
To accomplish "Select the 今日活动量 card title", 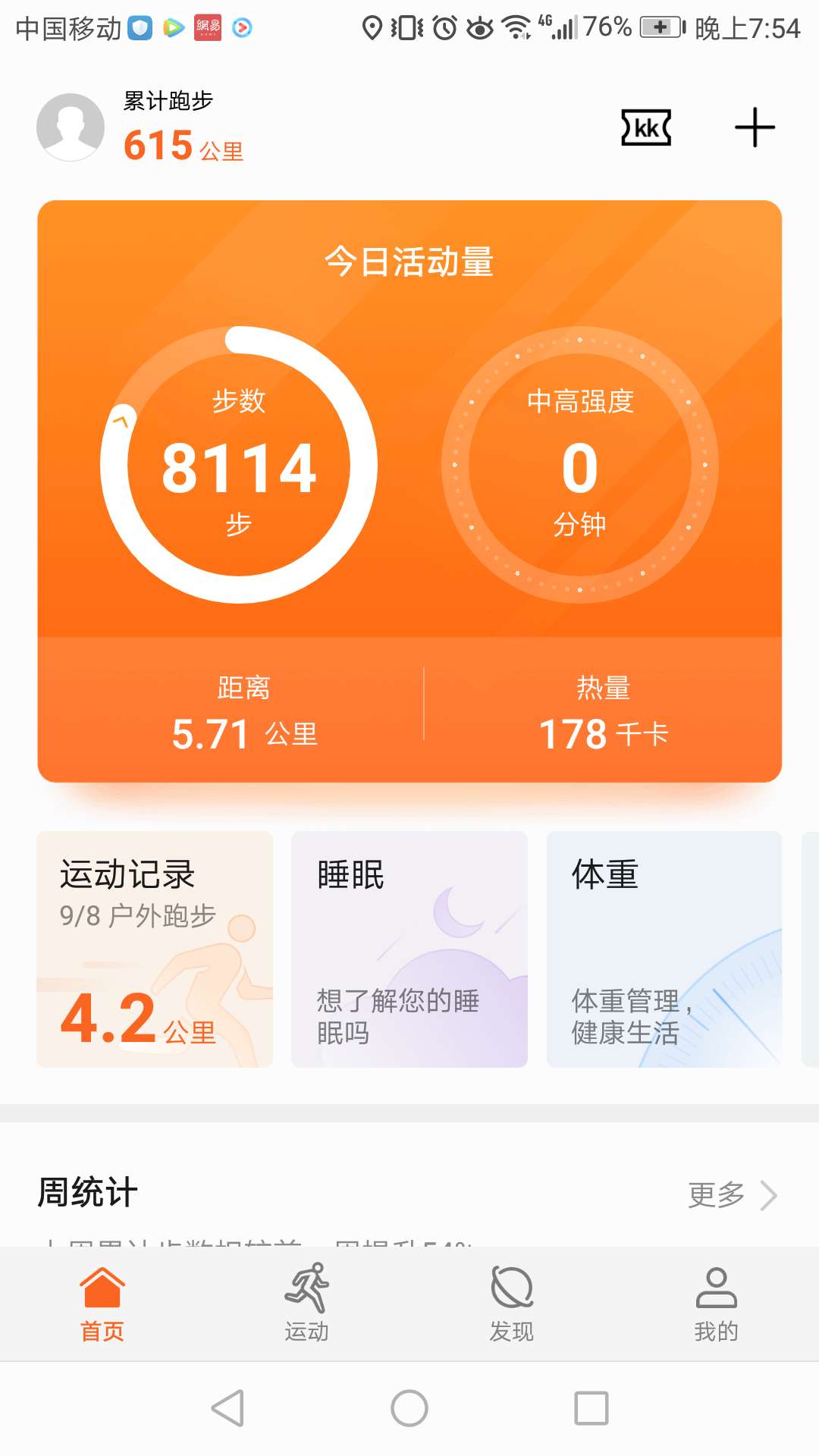I will pyautogui.click(x=409, y=259).
